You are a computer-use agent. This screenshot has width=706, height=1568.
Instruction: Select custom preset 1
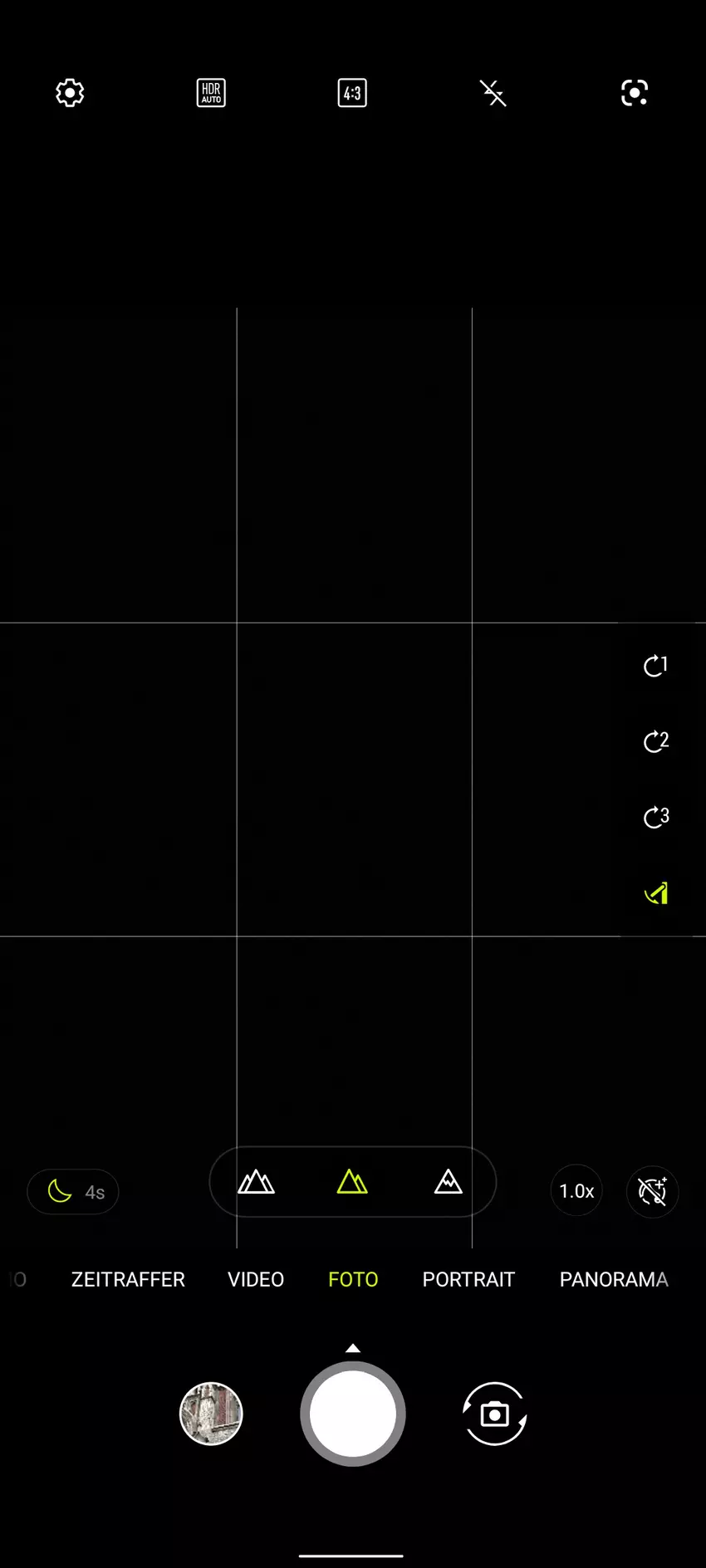(655, 666)
